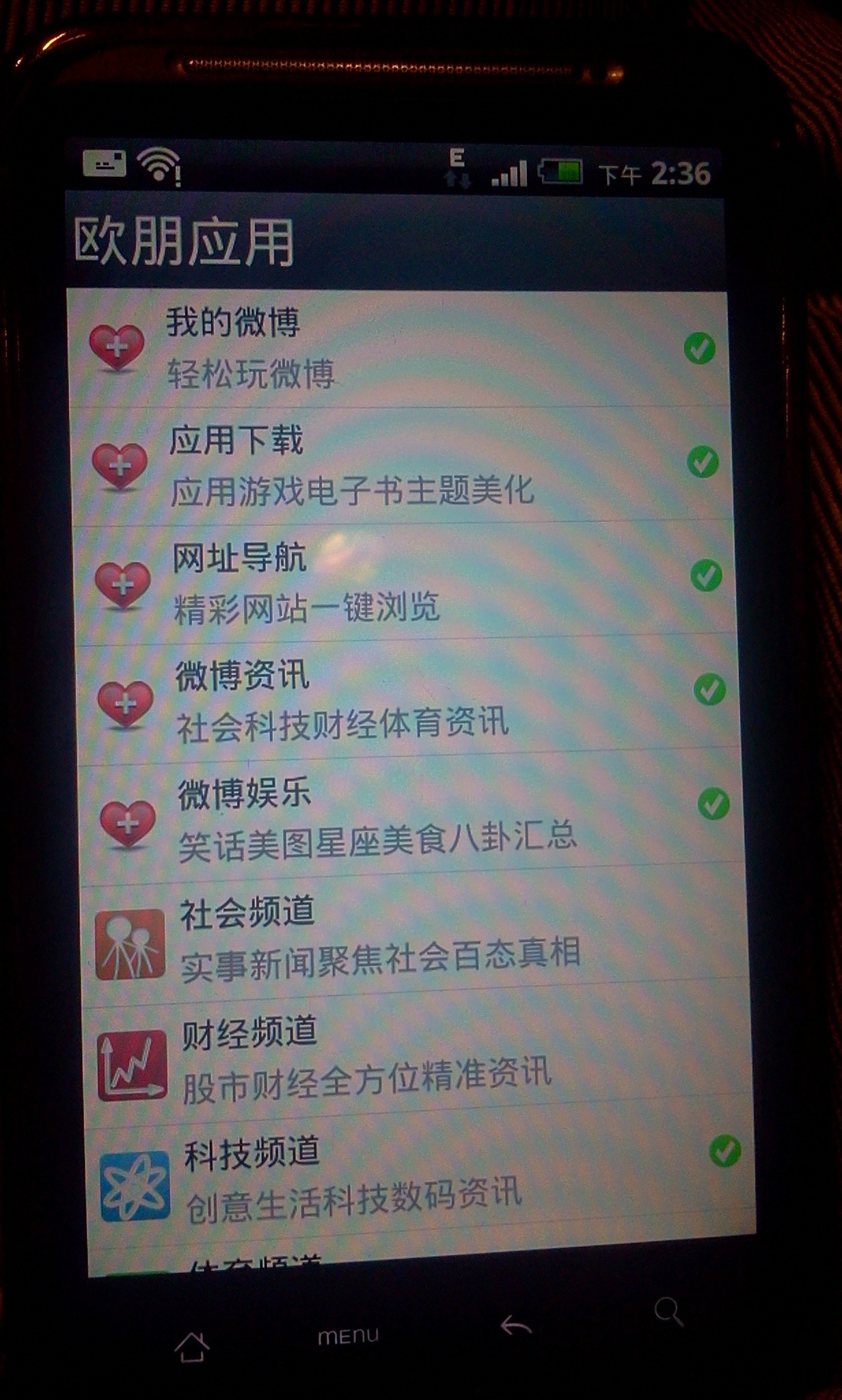842x1400 pixels.
Task: Open the 应用下载 row
Action: 400,466
